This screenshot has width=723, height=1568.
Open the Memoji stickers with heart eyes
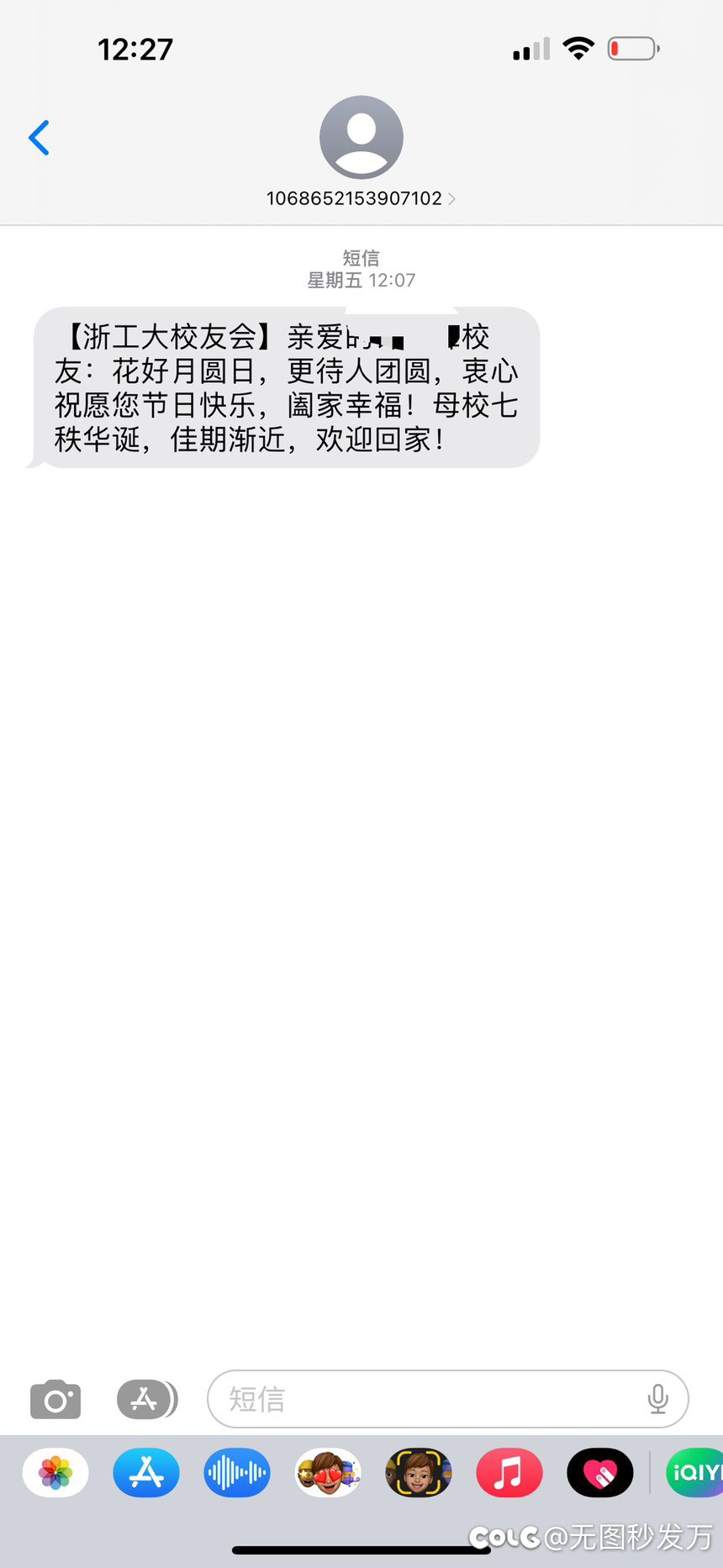coord(328,1473)
